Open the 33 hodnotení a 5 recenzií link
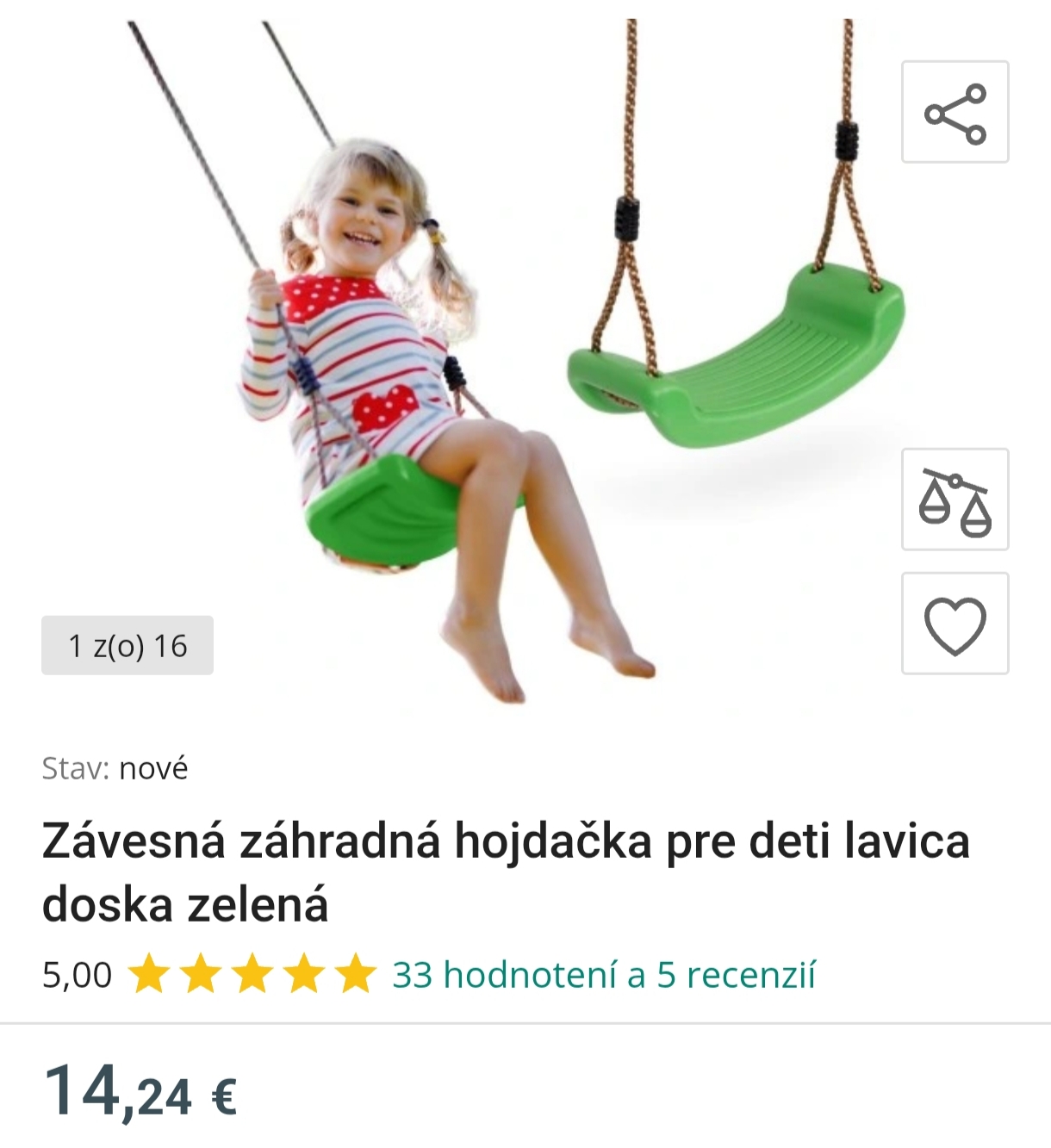The image size is (1051, 1148). pyautogui.click(x=603, y=975)
